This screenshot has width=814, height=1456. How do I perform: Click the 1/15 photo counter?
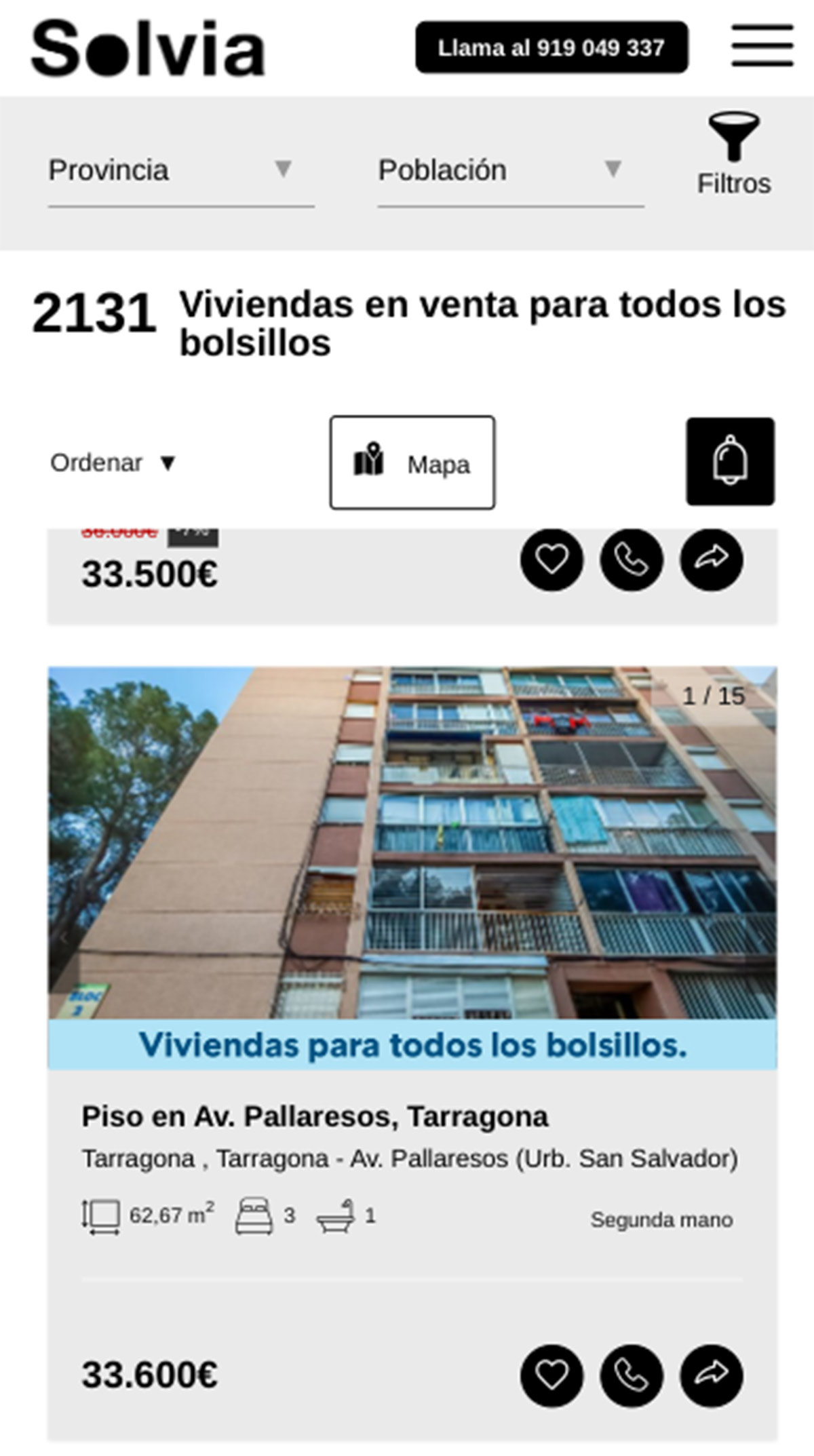coord(713,693)
